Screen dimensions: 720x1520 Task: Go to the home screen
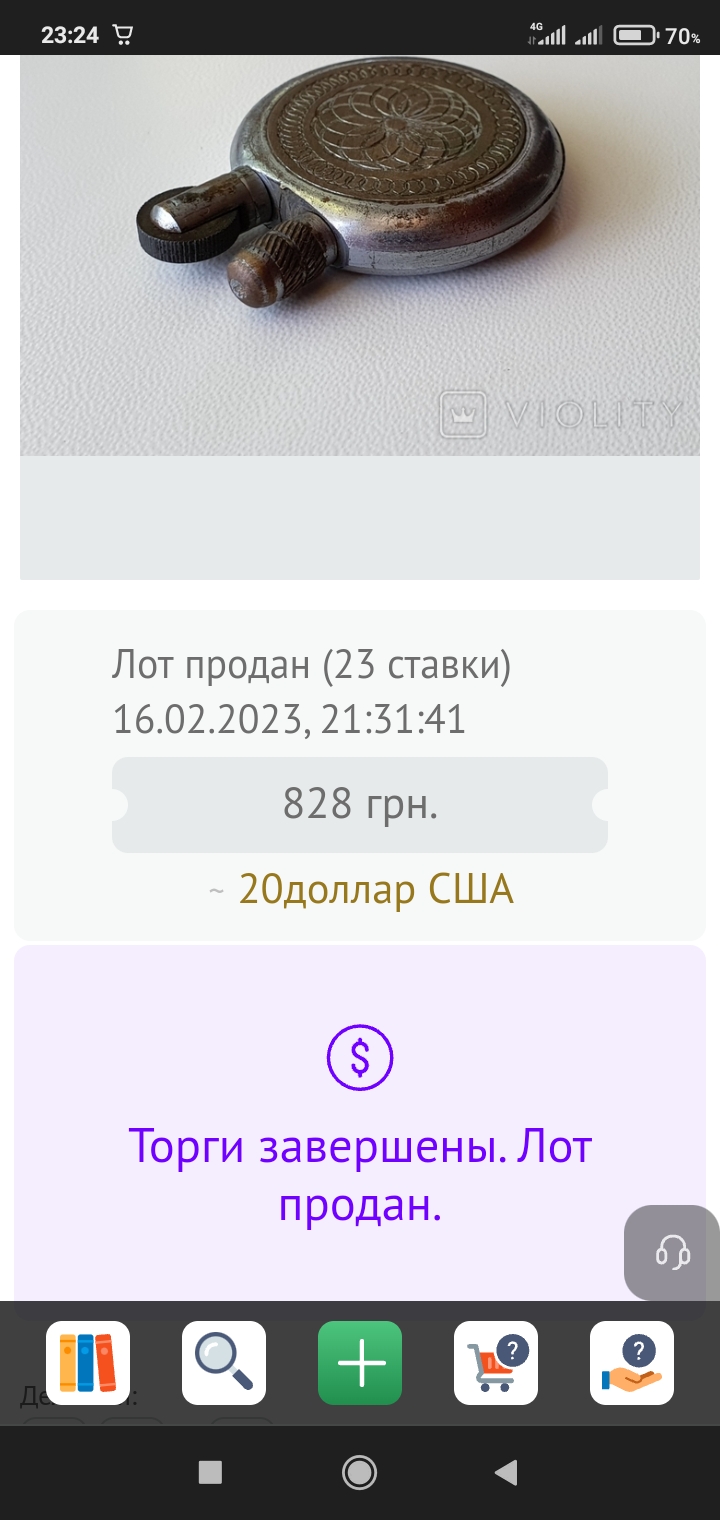click(359, 1472)
